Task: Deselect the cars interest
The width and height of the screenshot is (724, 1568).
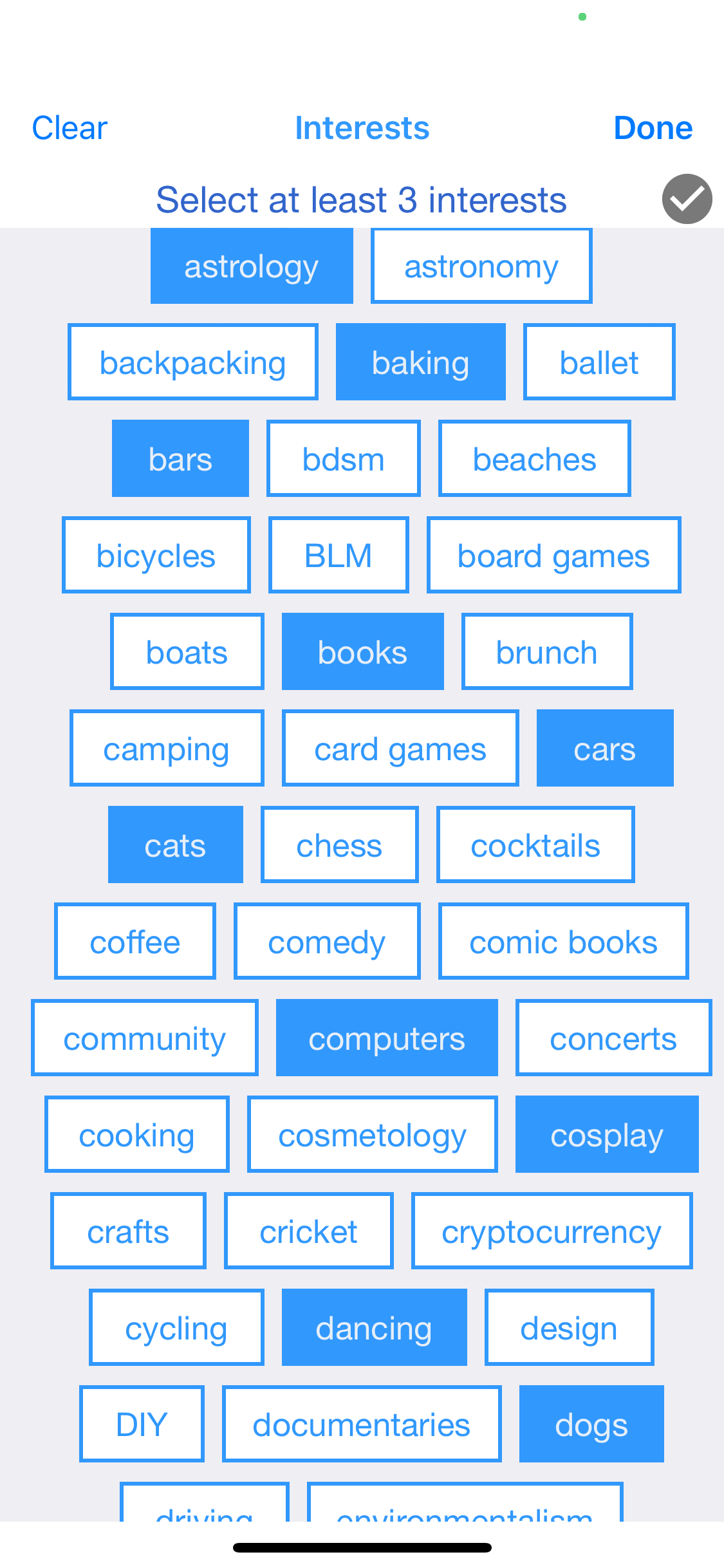Action: [604, 748]
